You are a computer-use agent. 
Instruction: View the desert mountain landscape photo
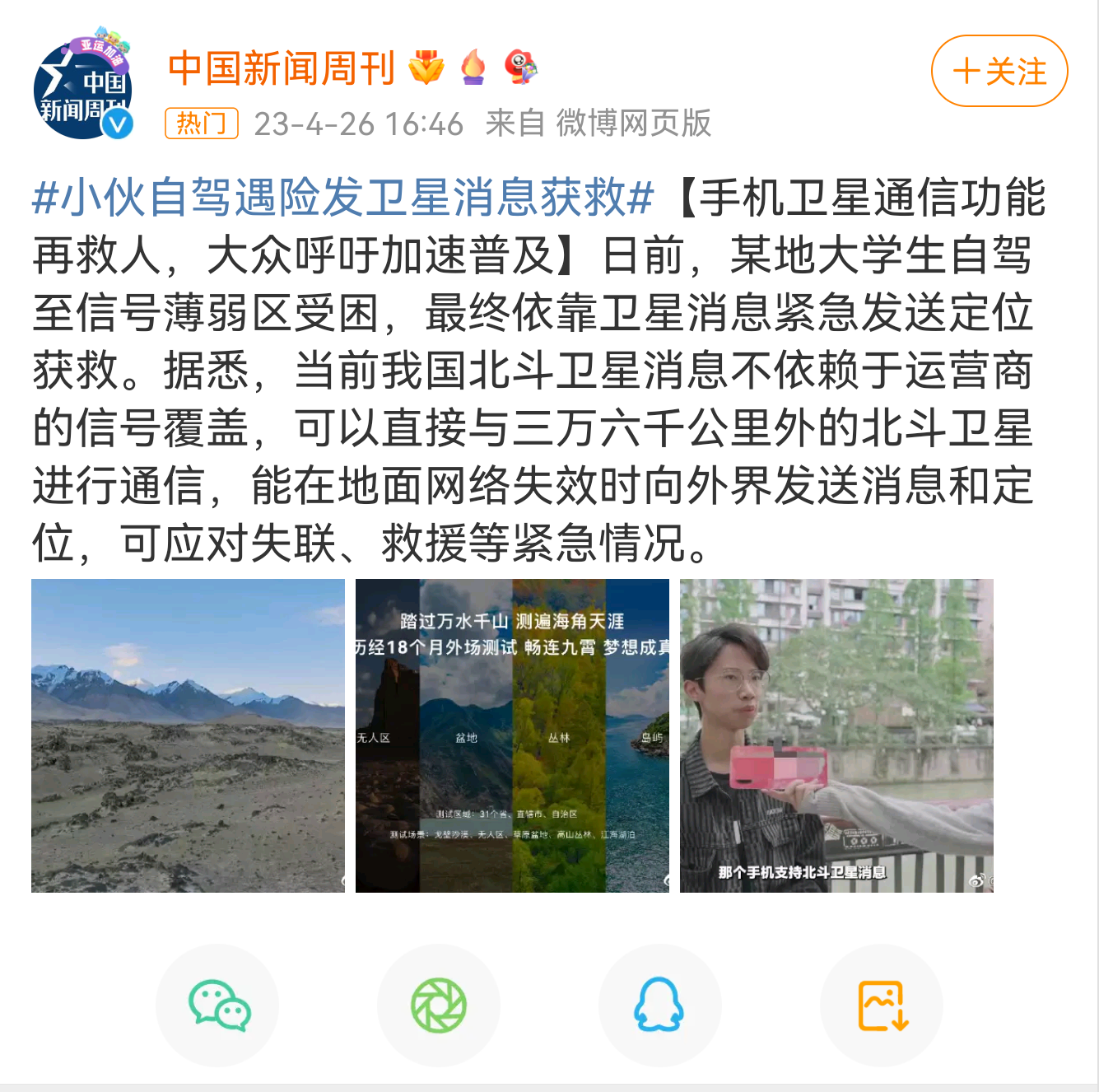tap(188, 735)
